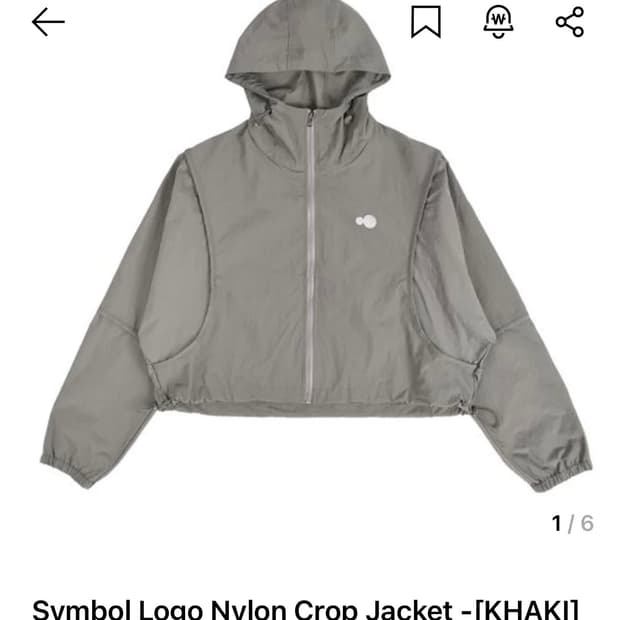The height and width of the screenshot is (620, 620).
Task: Bookmark this jacket
Action: (x=426, y=22)
